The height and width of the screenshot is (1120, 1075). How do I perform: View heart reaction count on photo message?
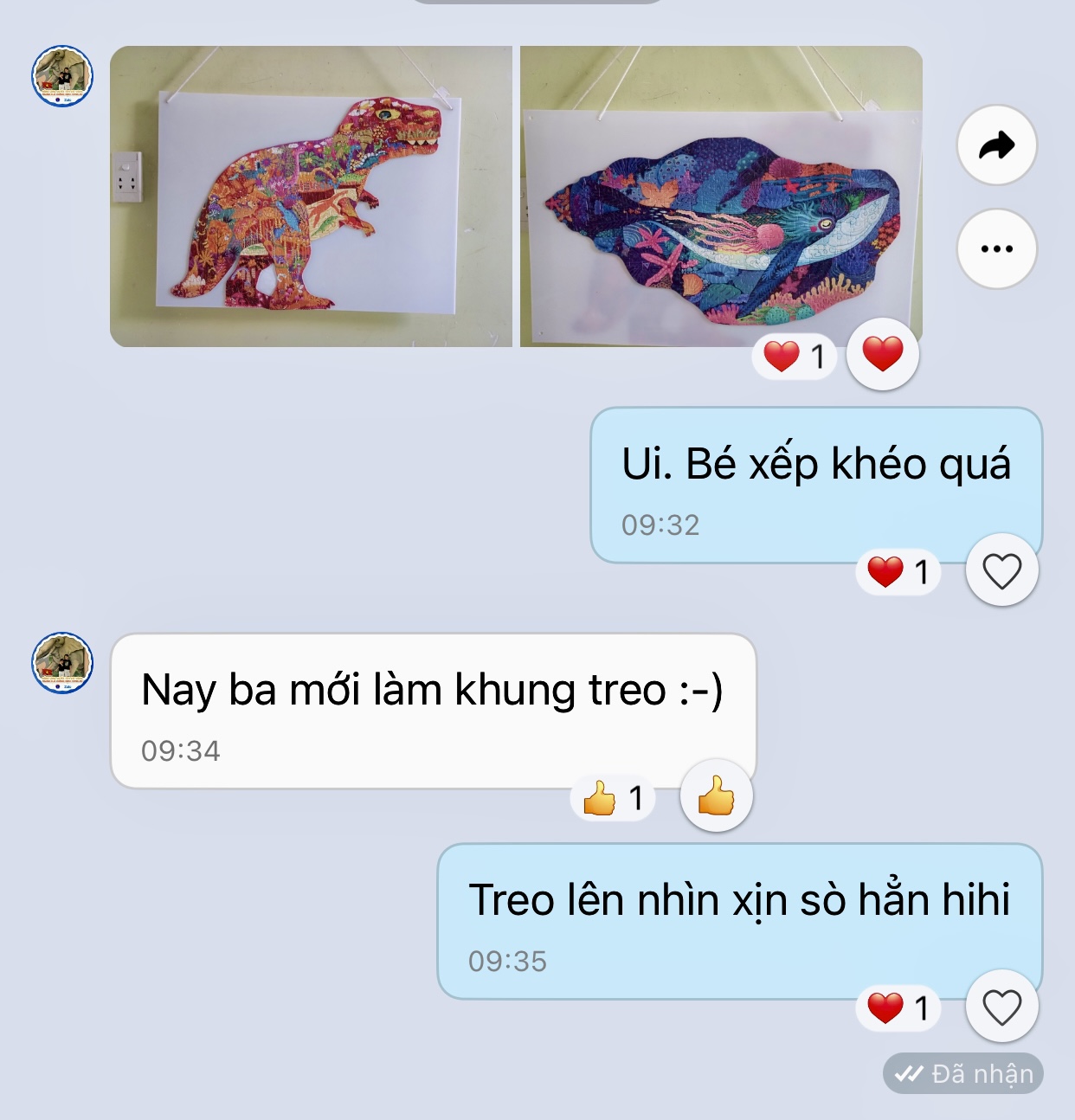point(795,356)
